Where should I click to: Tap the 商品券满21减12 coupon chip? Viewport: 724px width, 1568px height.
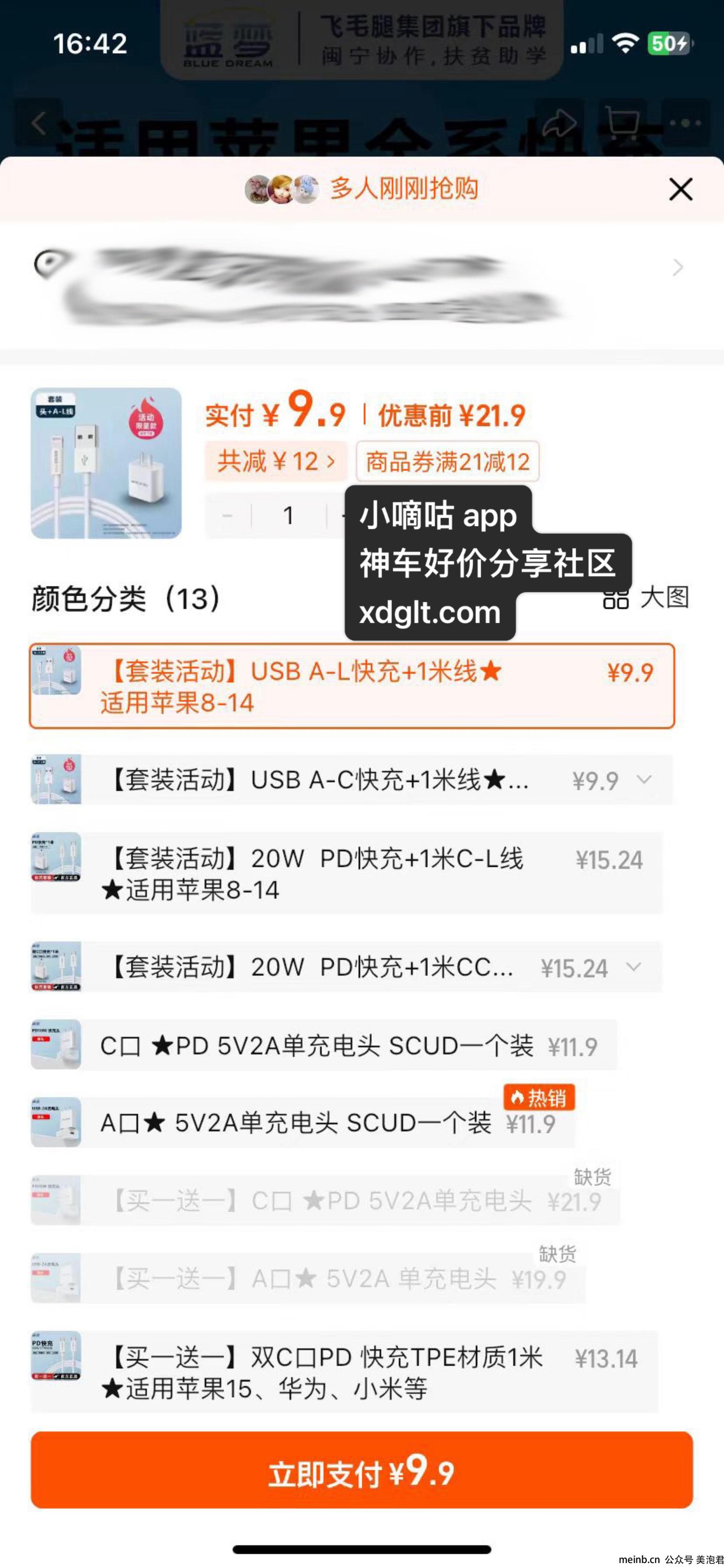pyautogui.click(x=447, y=461)
